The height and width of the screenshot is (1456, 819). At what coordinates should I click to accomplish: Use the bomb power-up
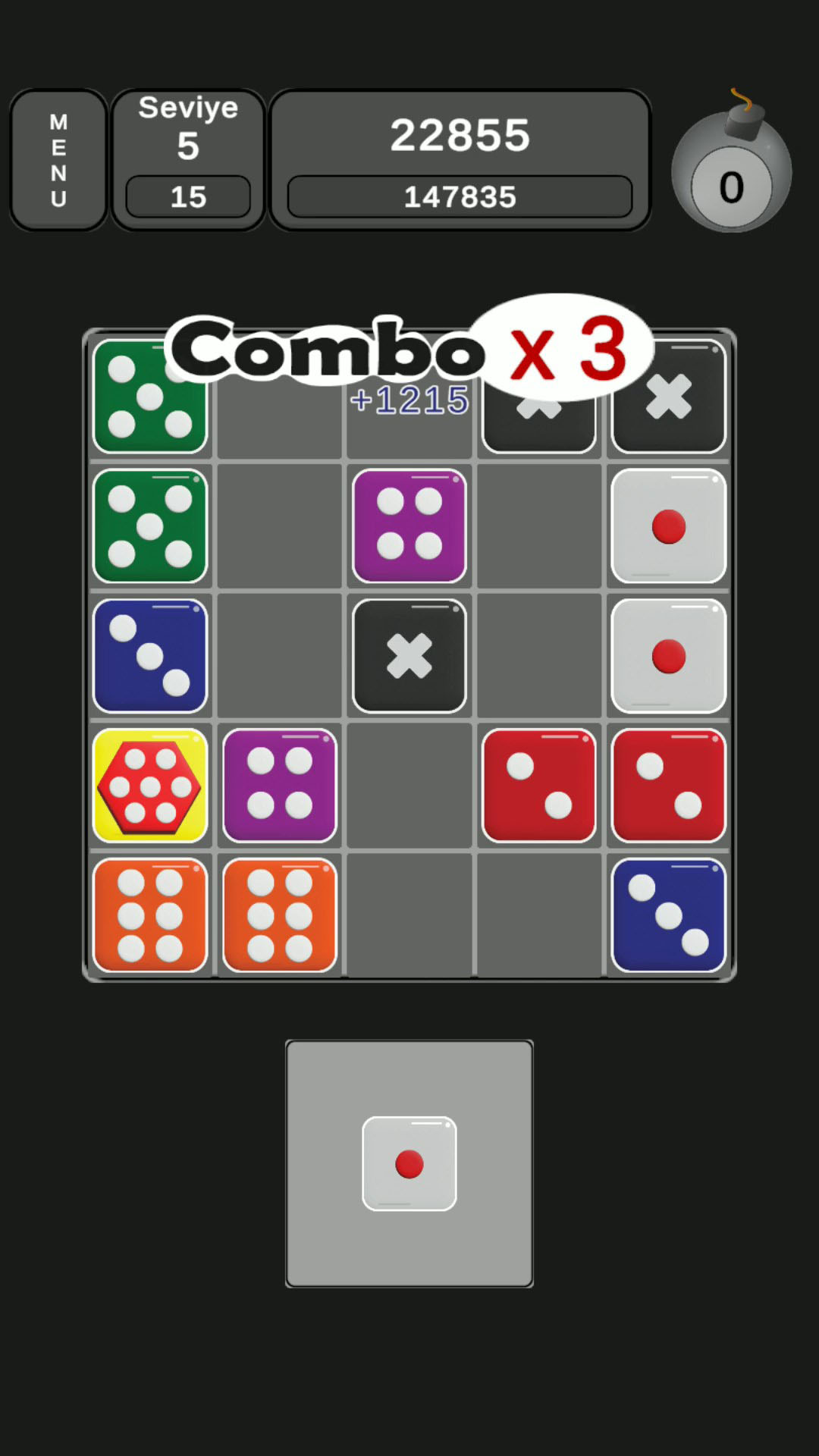pyautogui.click(x=732, y=162)
